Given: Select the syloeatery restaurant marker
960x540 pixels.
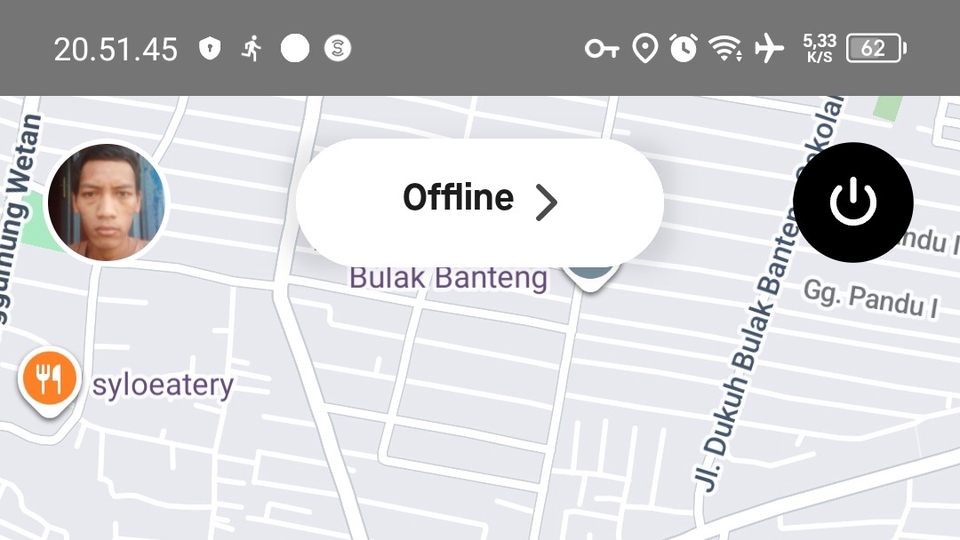Looking at the screenshot, I should pos(49,379).
